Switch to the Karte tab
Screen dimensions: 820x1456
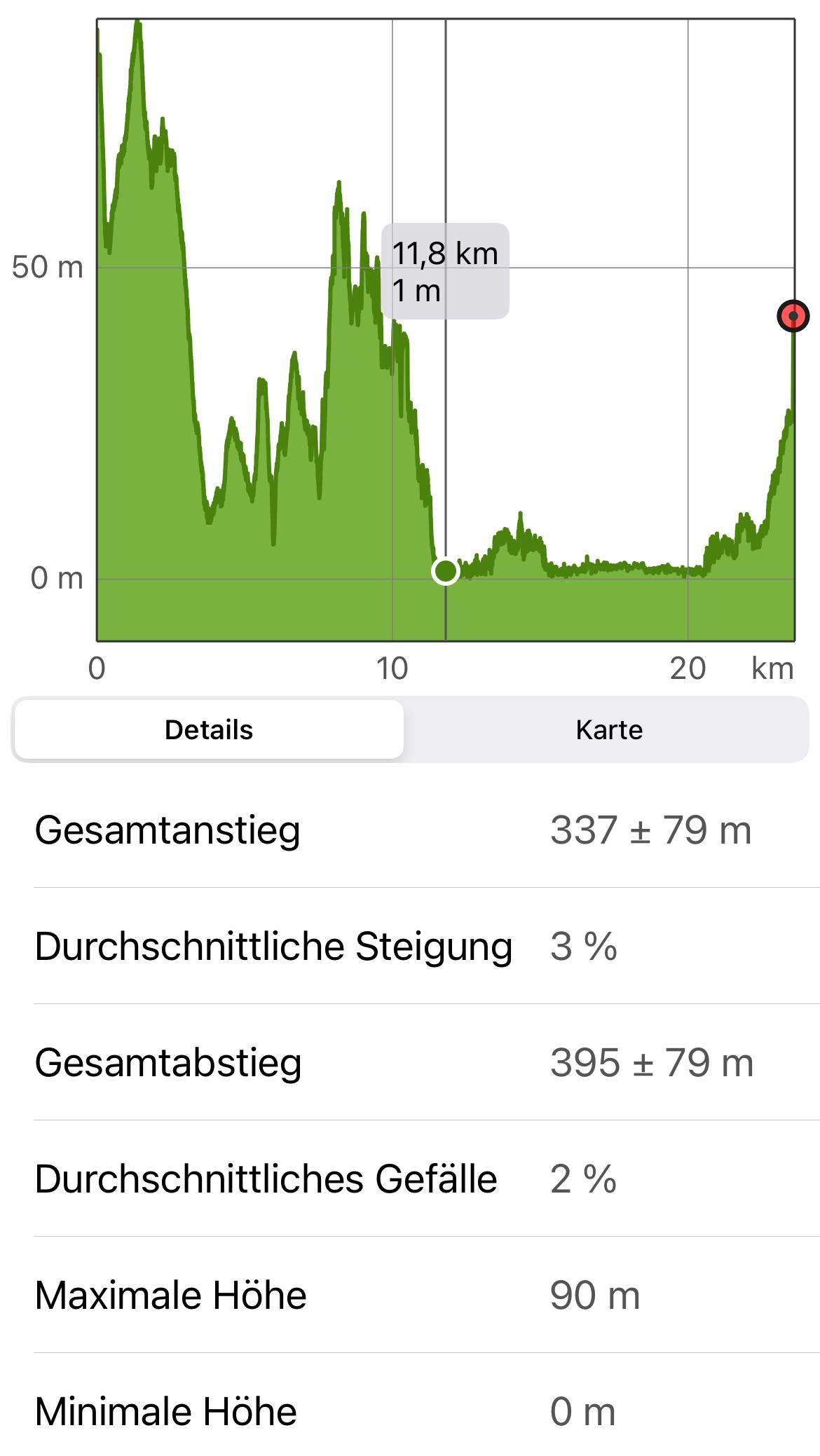point(608,729)
